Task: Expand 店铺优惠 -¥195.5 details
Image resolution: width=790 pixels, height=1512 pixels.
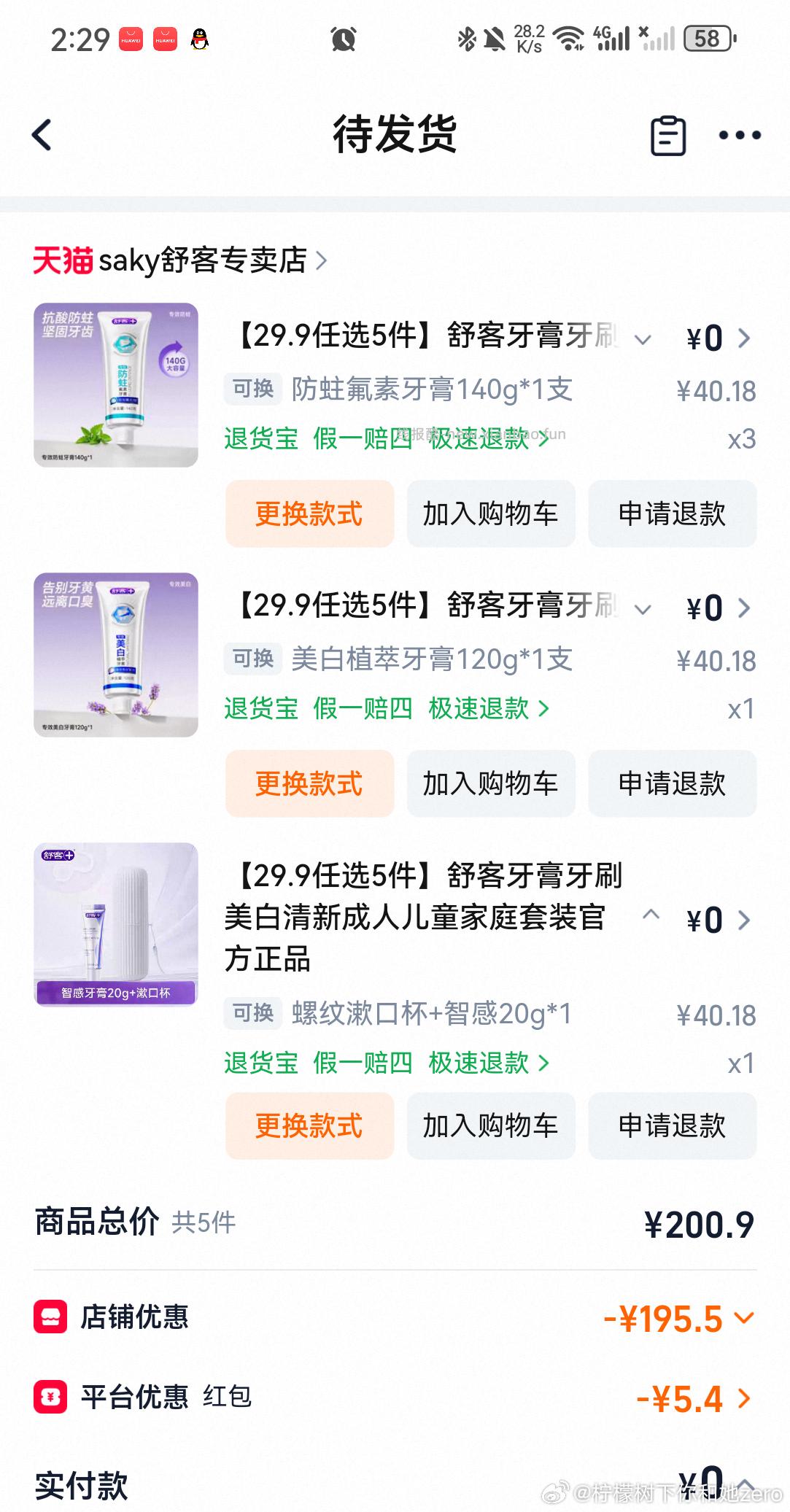Action: tap(743, 1318)
